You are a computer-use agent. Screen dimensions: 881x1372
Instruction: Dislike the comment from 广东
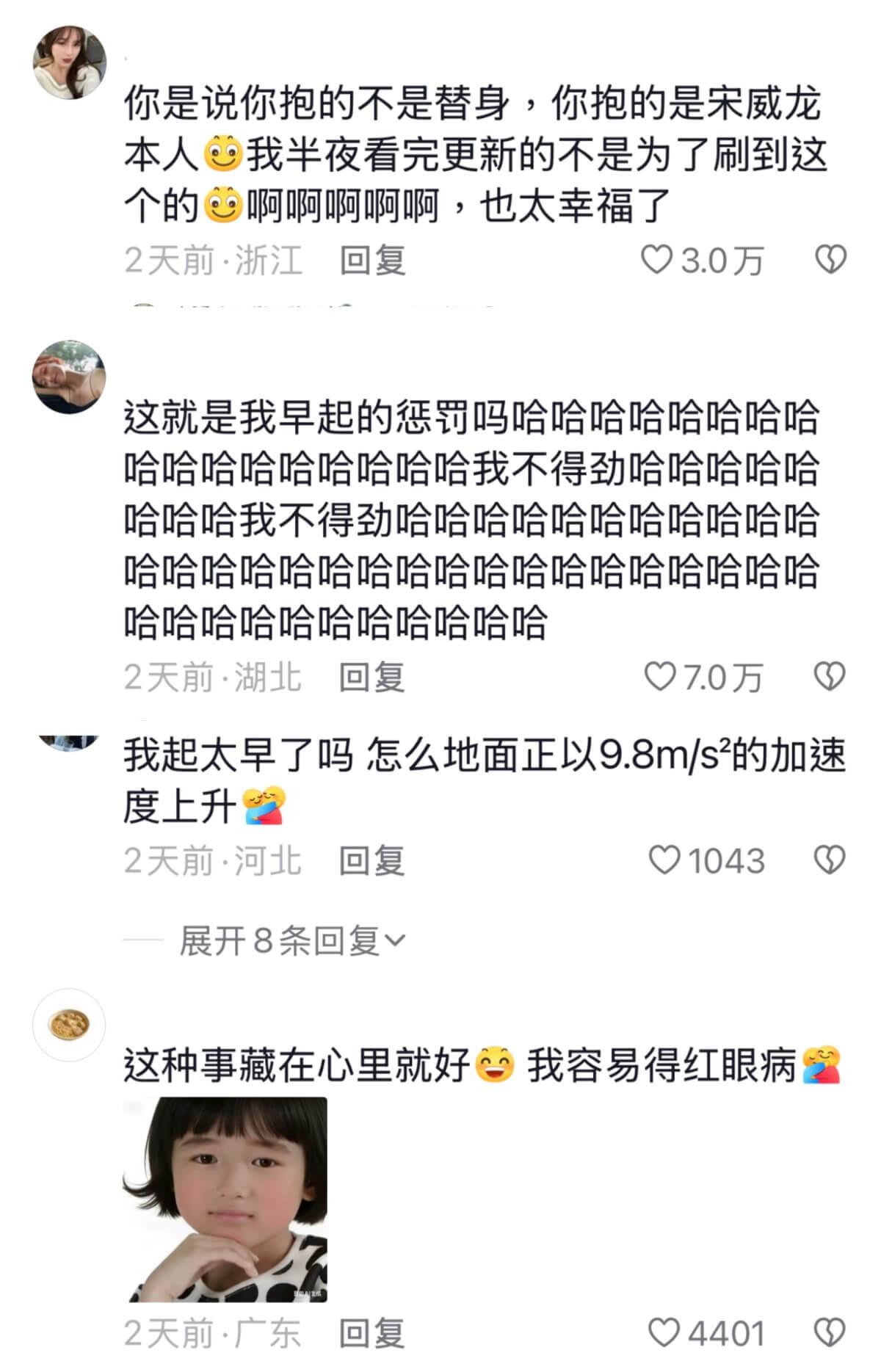(x=830, y=1332)
